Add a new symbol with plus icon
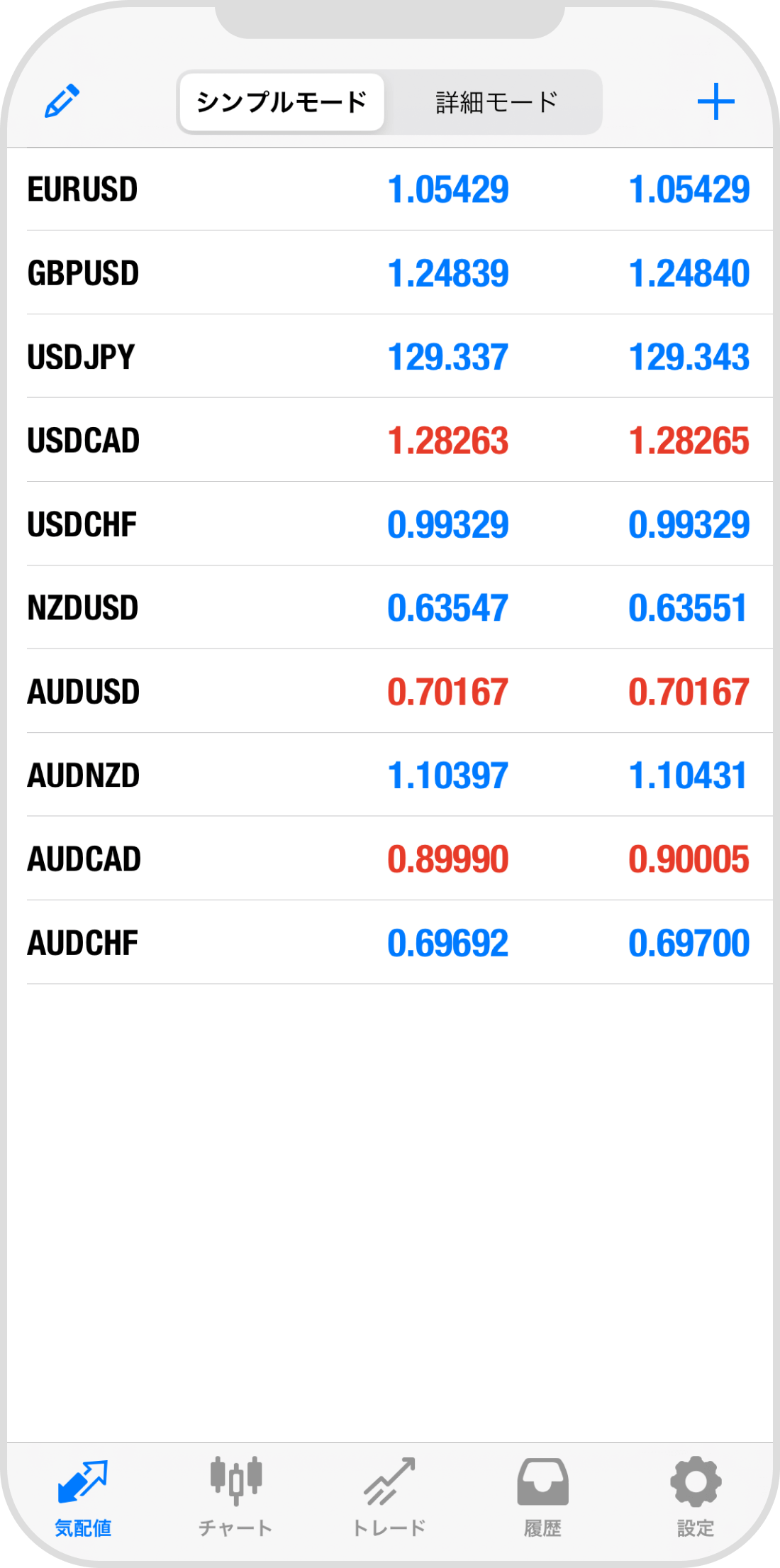This screenshot has width=780, height=1568. click(x=715, y=102)
